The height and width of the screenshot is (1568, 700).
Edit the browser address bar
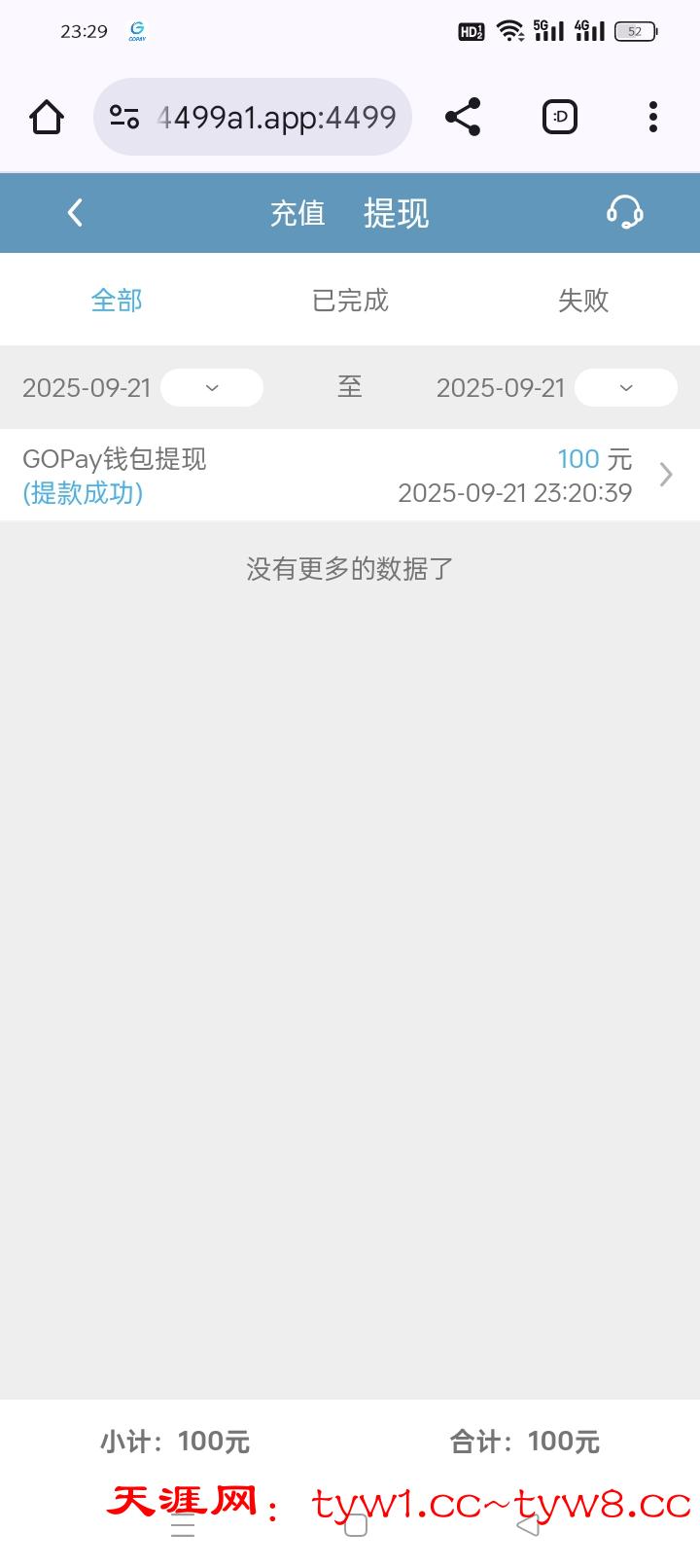click(276, 117)
